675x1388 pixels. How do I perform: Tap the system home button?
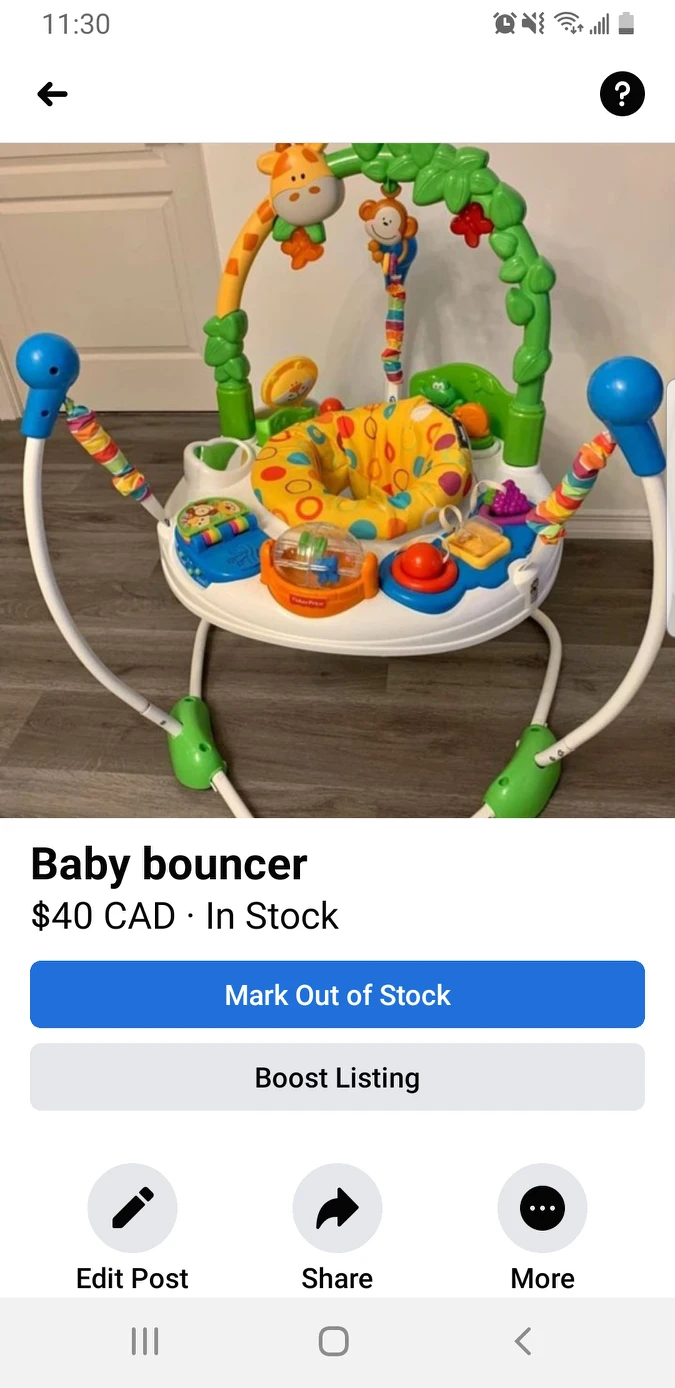tap(333, 1341)
